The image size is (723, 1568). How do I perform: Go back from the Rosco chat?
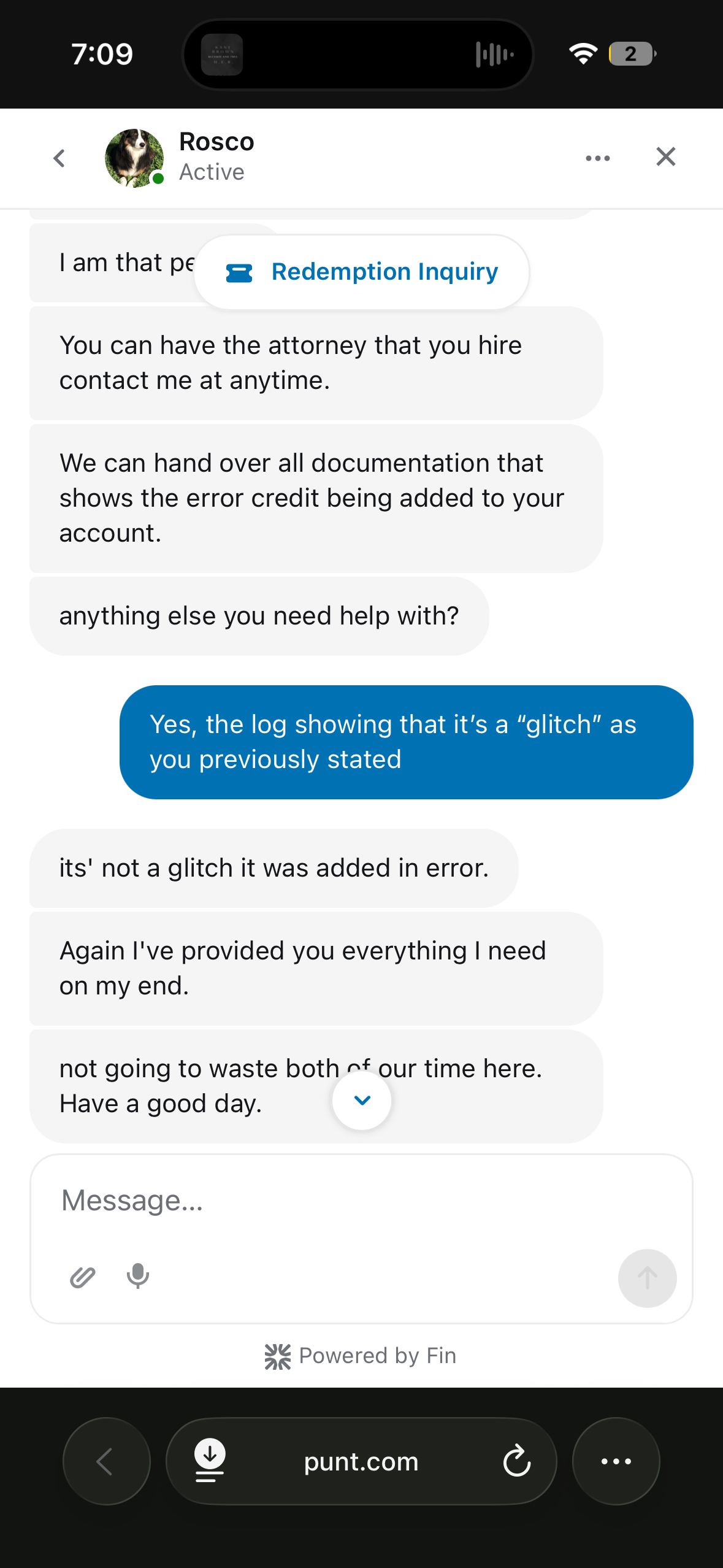pos(59,158)
